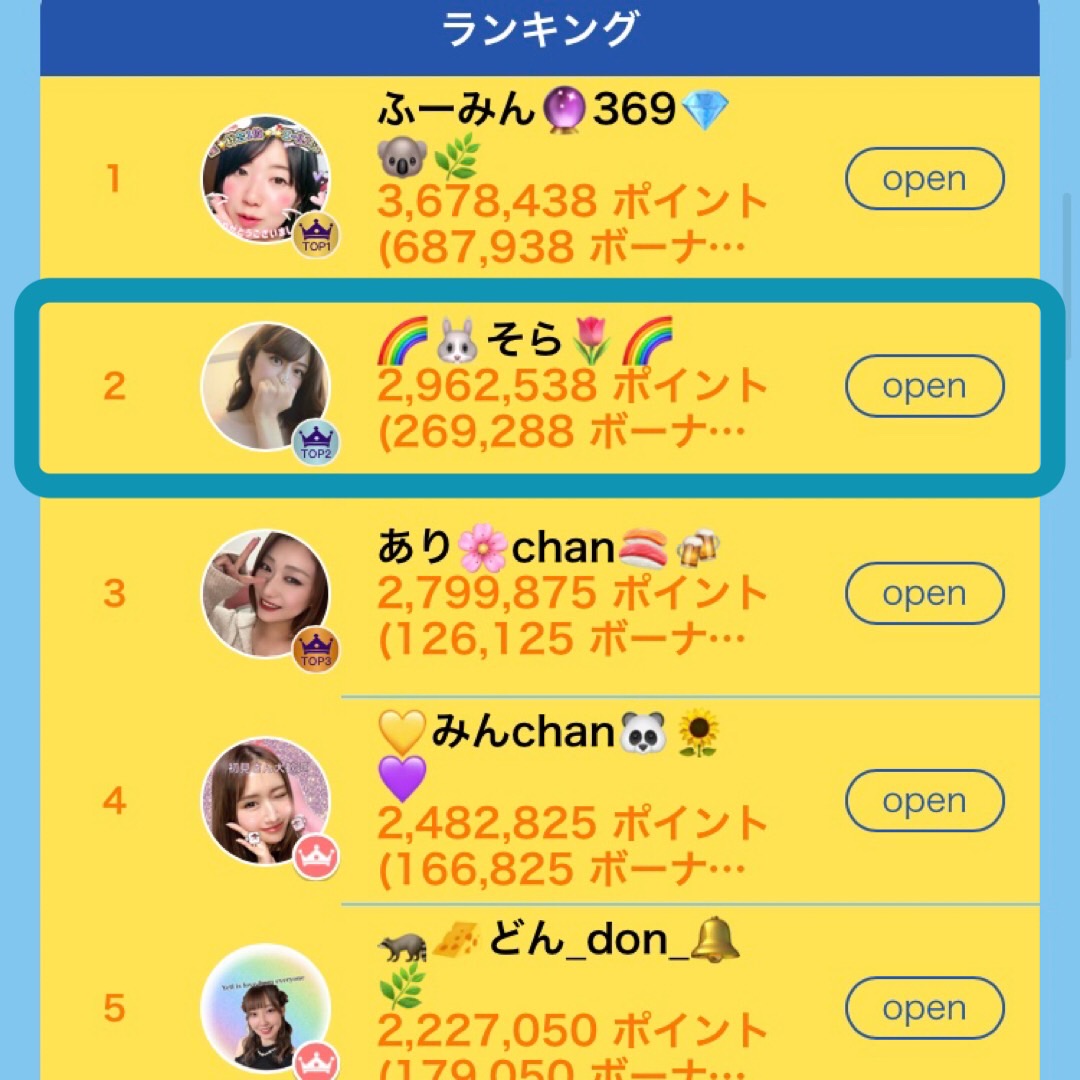Select みんchan's profile picture
Image resolution: width=1080 pixels, height=1080 pixels.
click(x=265, y=801)
